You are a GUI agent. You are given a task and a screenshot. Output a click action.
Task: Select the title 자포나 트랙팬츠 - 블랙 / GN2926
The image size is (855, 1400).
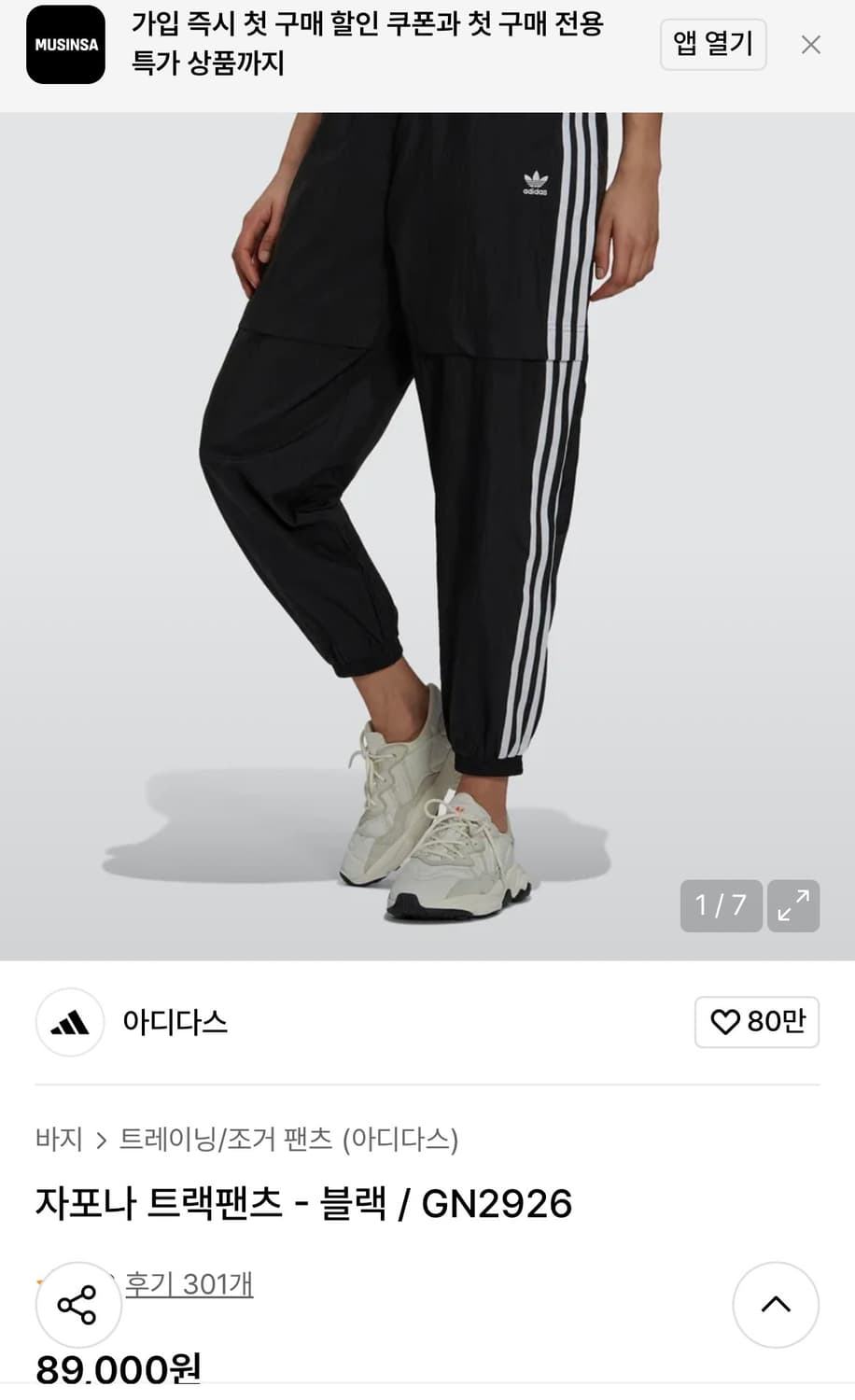coord(303,1204)
